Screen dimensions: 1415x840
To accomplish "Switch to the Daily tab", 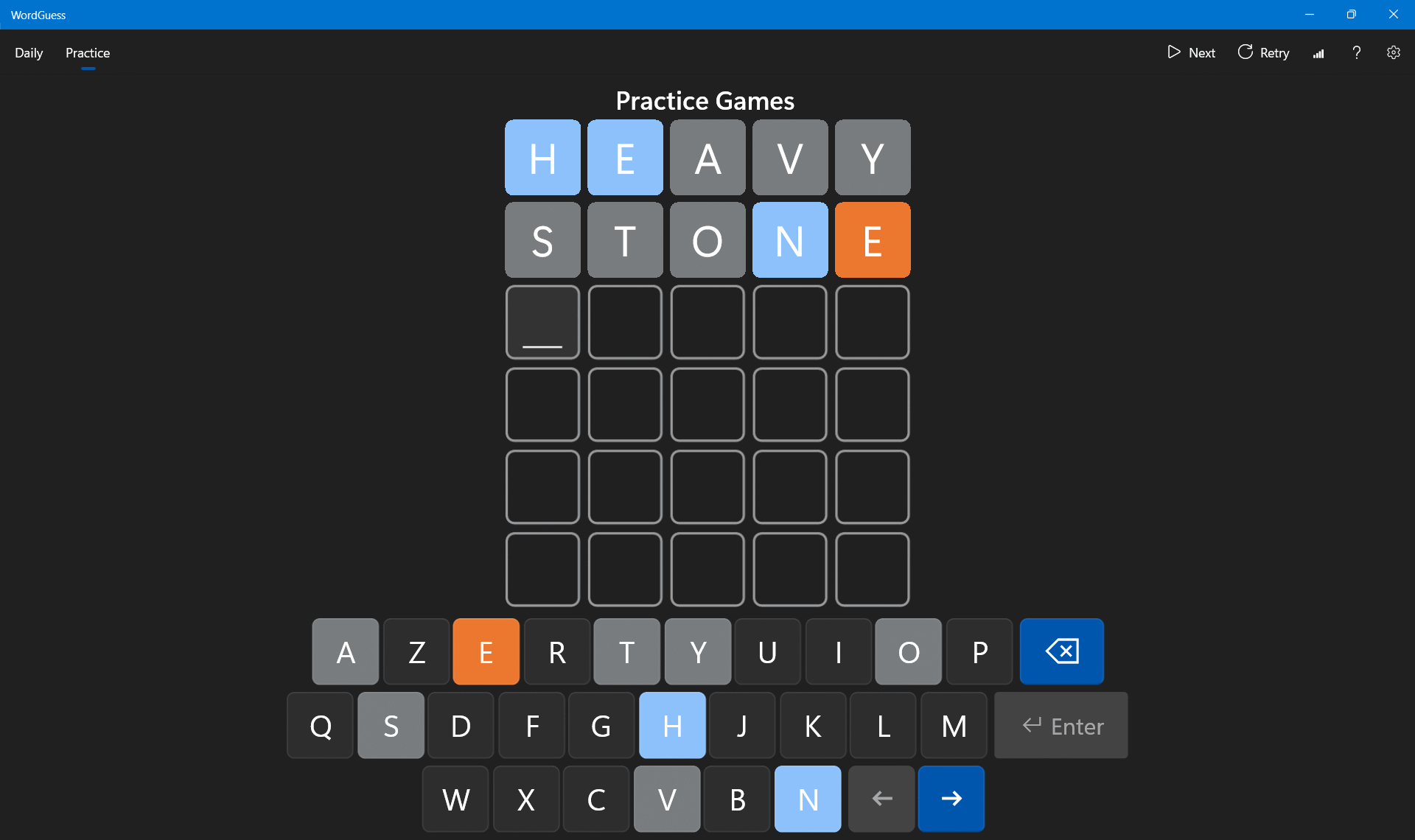I will point(29,53).
